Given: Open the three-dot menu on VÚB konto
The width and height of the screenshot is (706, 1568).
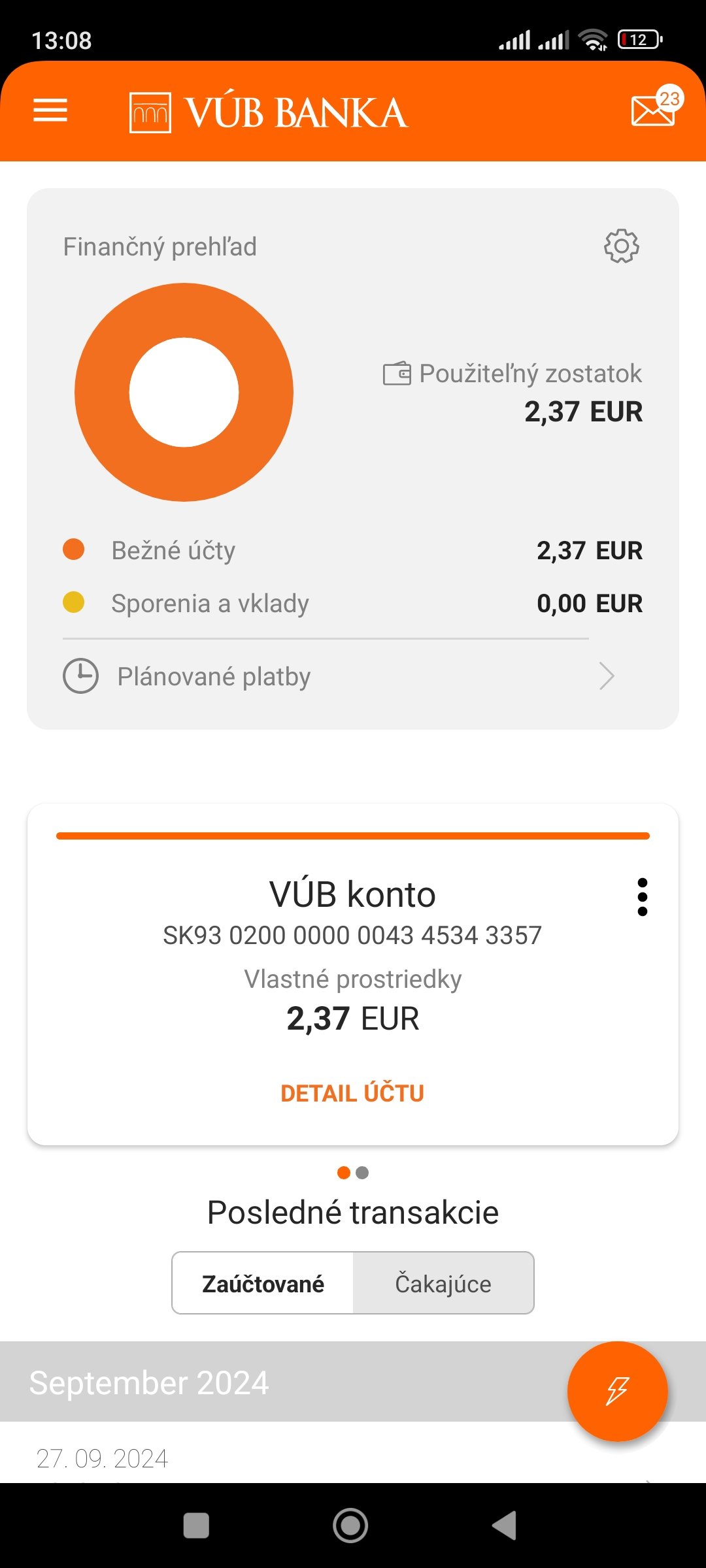Looking at the screenshot, I should 642,897.
